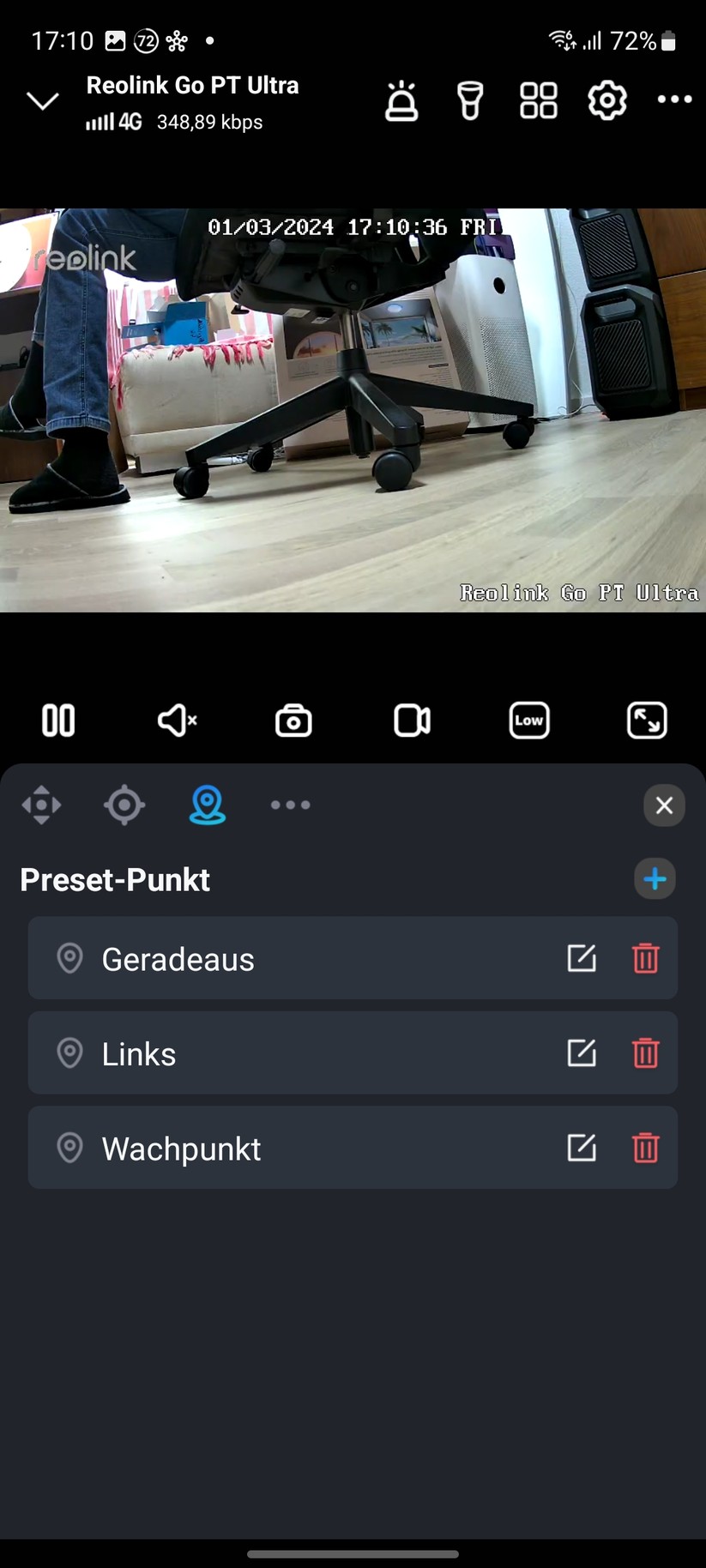Start recording a video clip

coord(411,720)
